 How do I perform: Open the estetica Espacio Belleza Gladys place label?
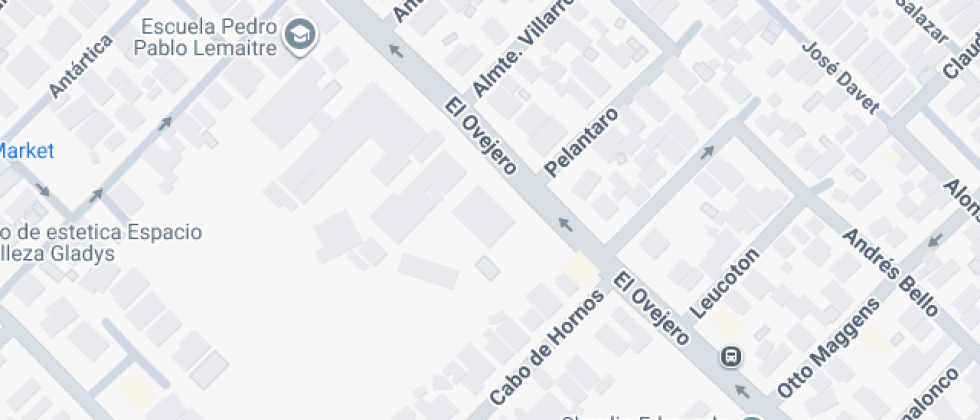coord(98,243)
